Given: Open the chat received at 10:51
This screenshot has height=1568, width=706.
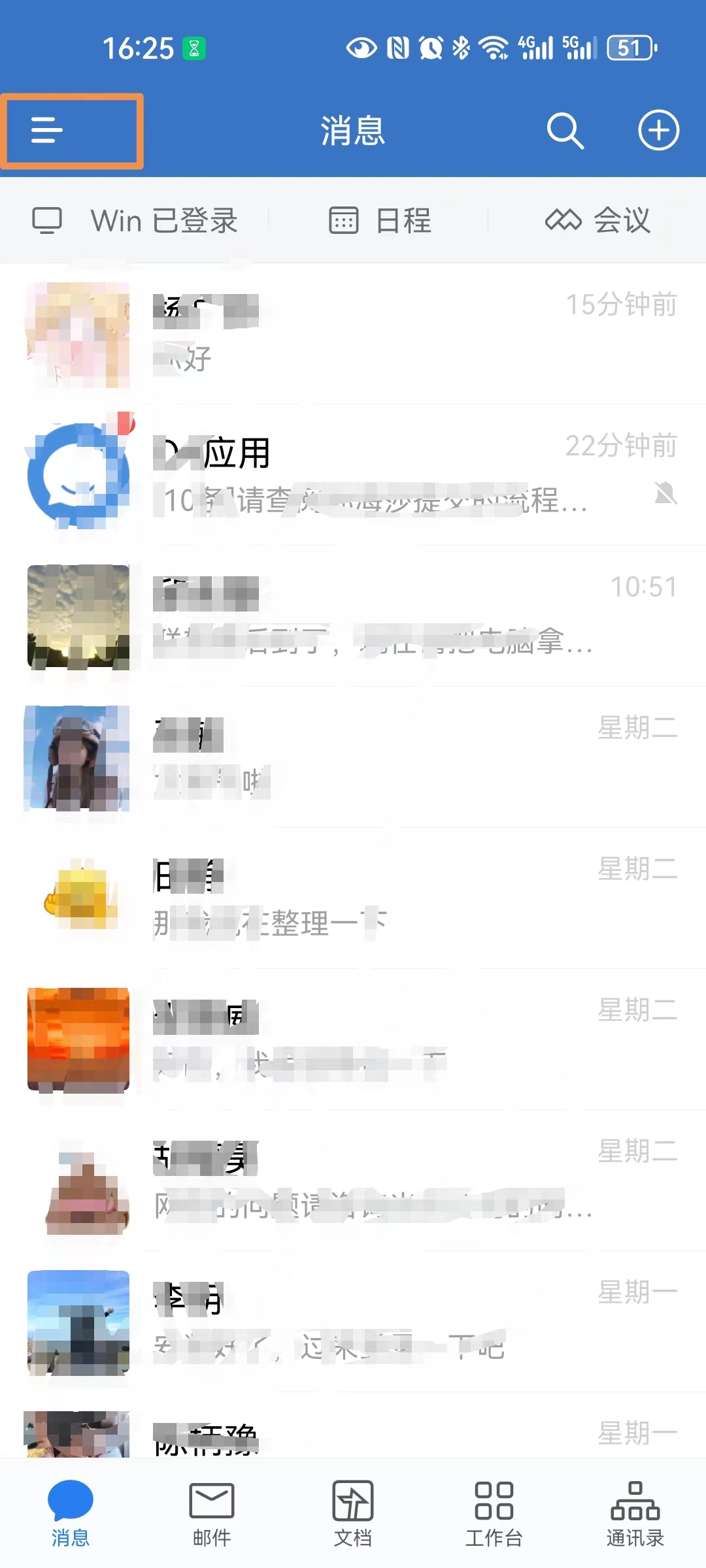Looking at the screenshot, I should pyautogui.click(x=353, y=617).
